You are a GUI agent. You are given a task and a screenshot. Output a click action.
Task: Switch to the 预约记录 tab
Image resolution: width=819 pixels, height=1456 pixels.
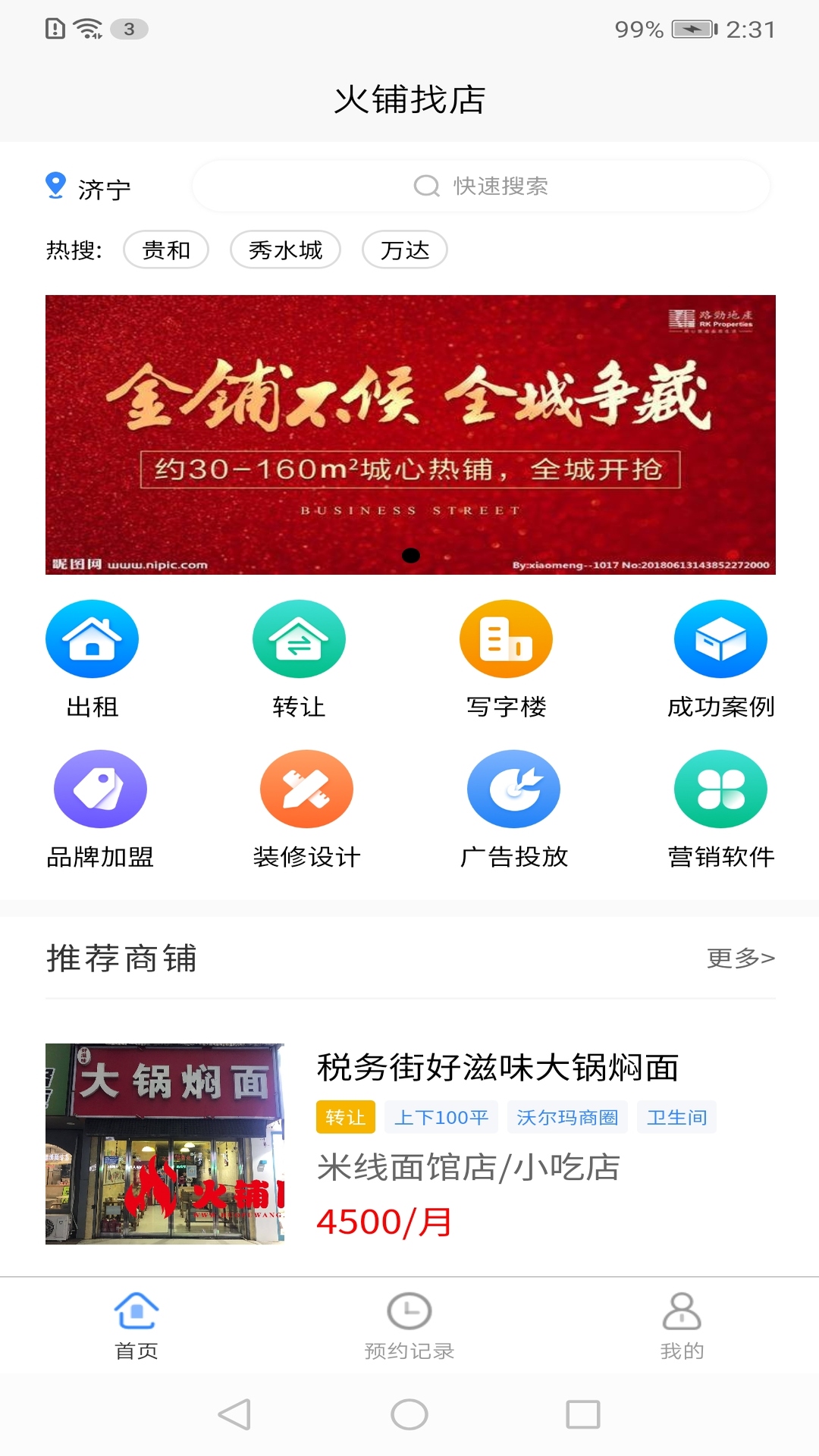[x=409, y=1326]
